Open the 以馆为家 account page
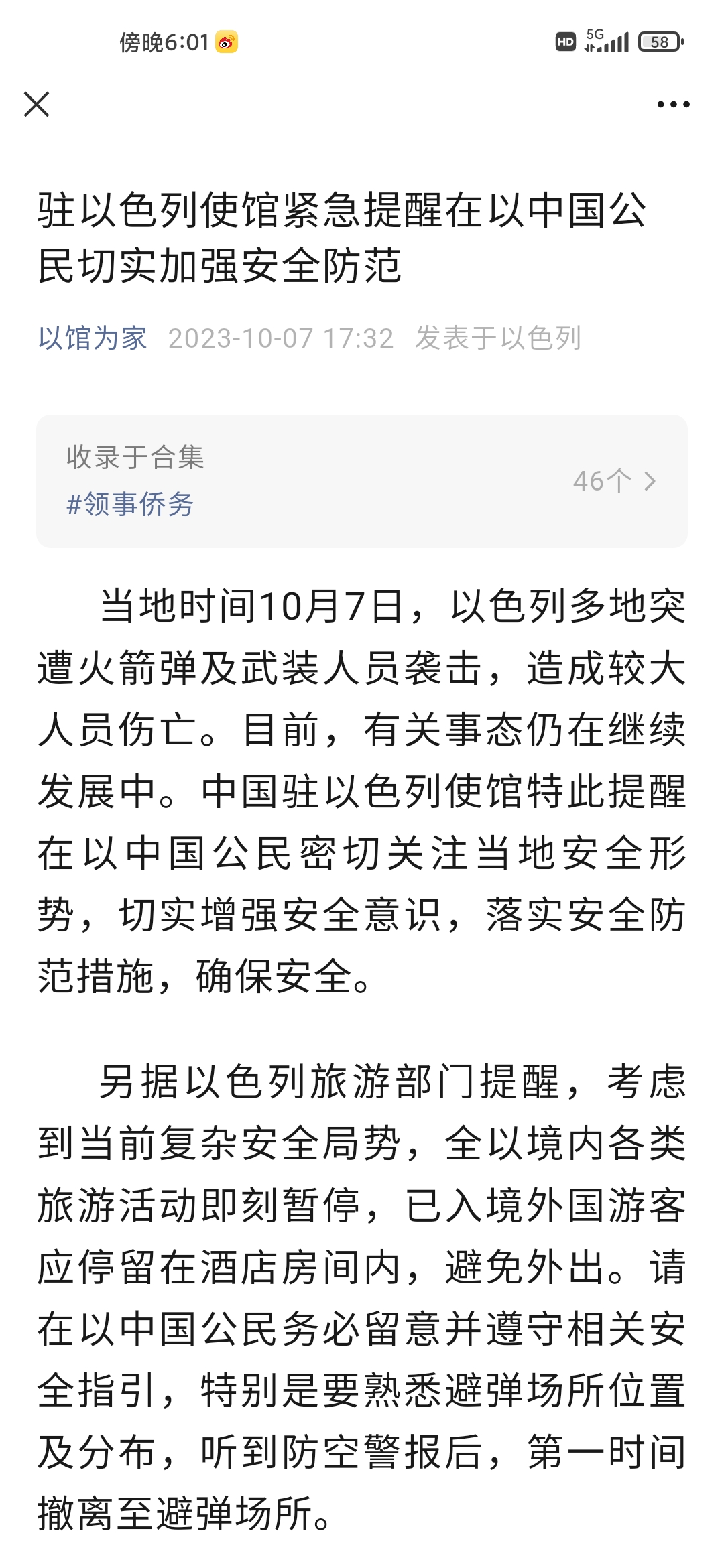The height and width of the screenshot is (1568, 724). tap(93, 338)
